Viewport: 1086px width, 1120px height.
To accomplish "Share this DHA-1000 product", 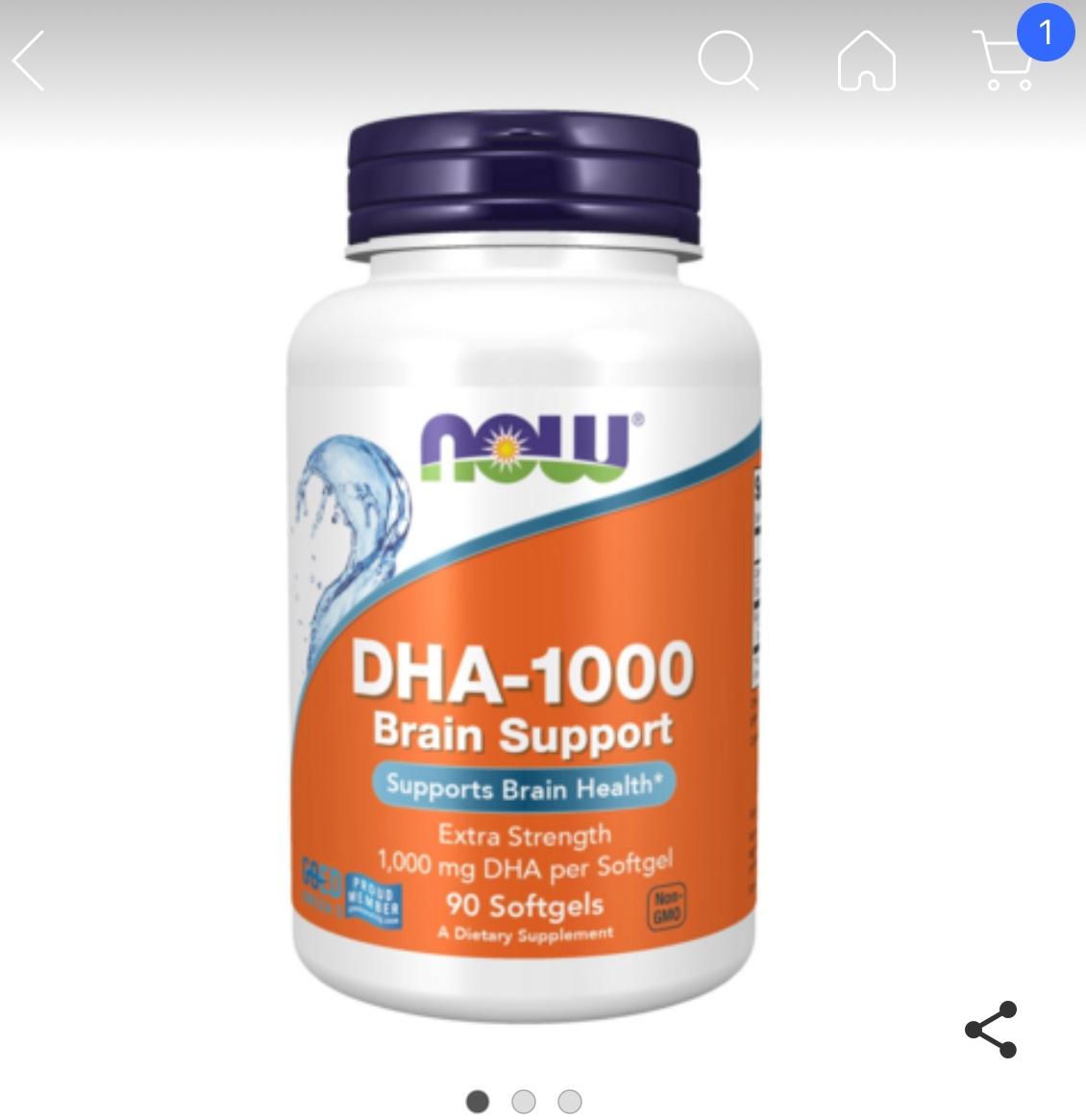I will [x=990, y=1030].
